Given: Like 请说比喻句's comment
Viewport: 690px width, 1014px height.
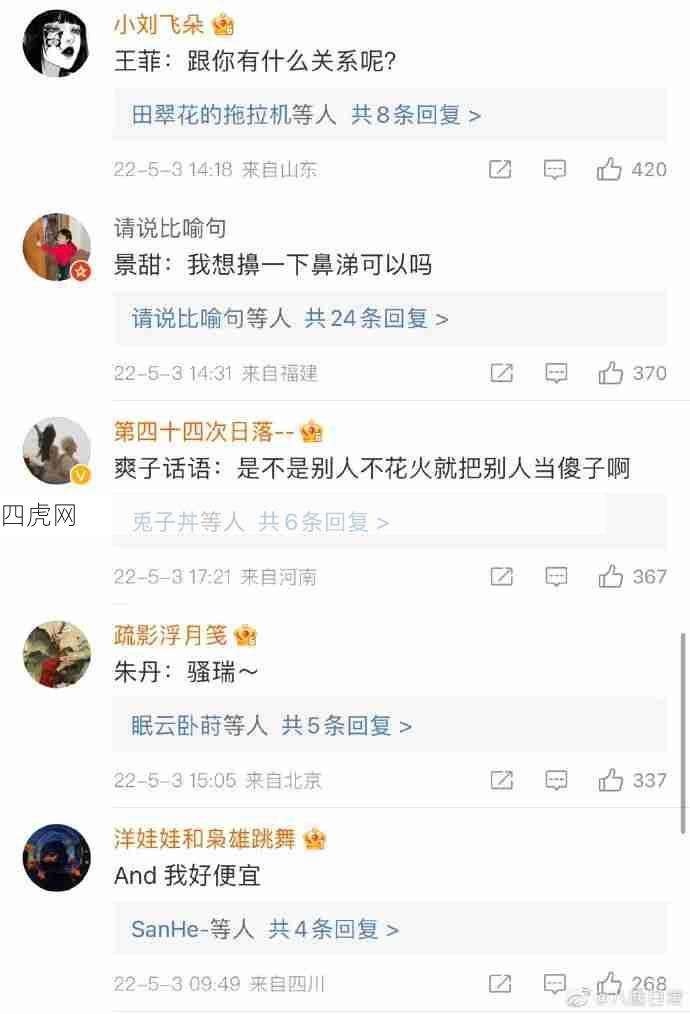Looking at the screenshot, I should tap(610, 373).
